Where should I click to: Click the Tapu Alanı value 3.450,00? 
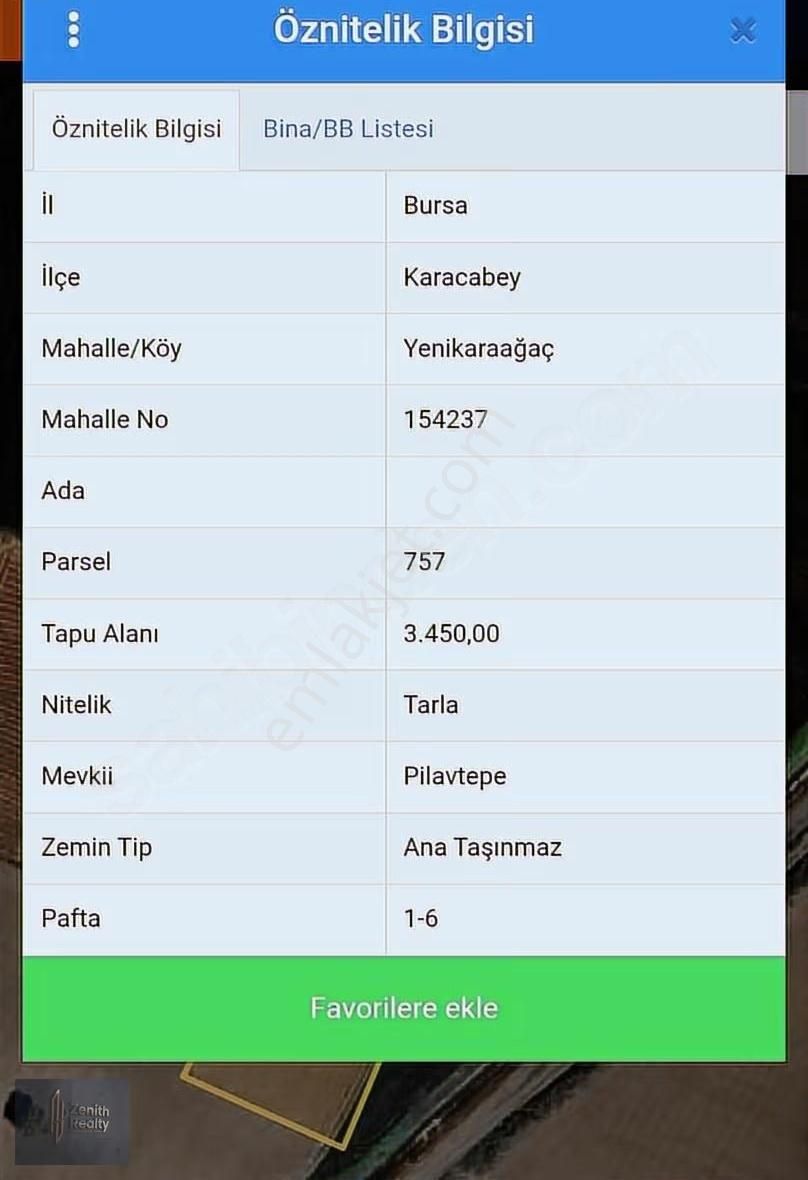click(451, 634)
